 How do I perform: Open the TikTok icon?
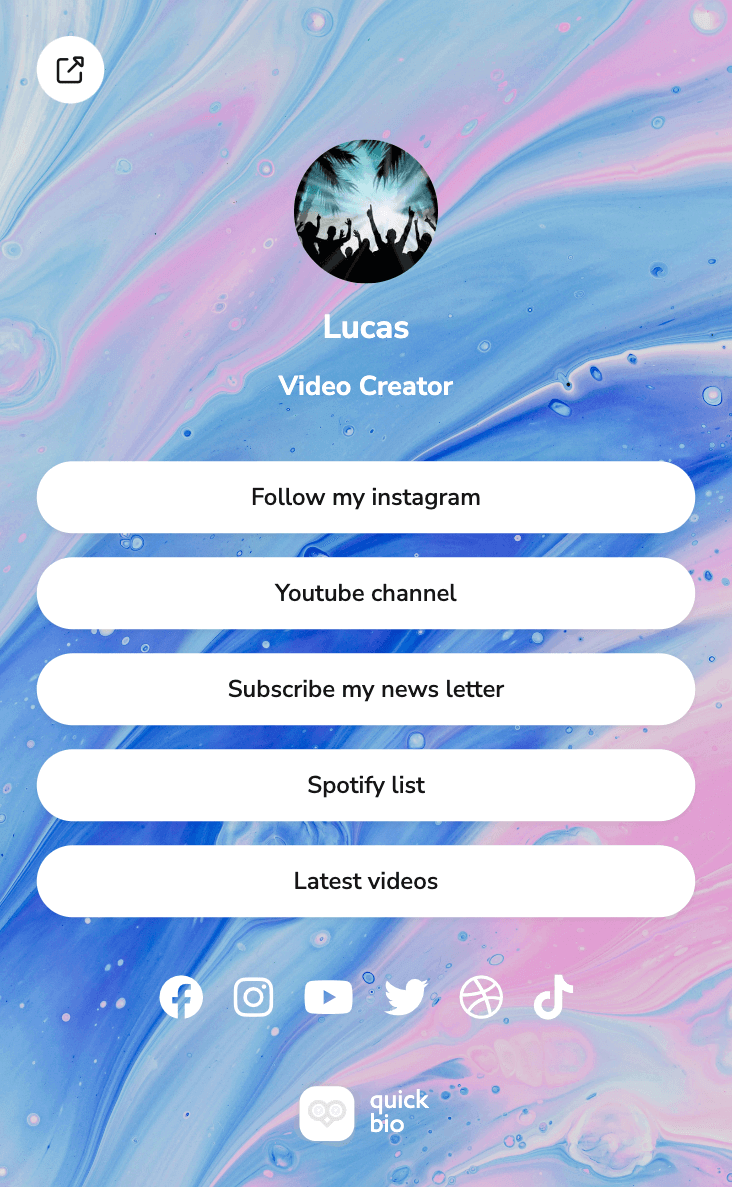point(553,997)
